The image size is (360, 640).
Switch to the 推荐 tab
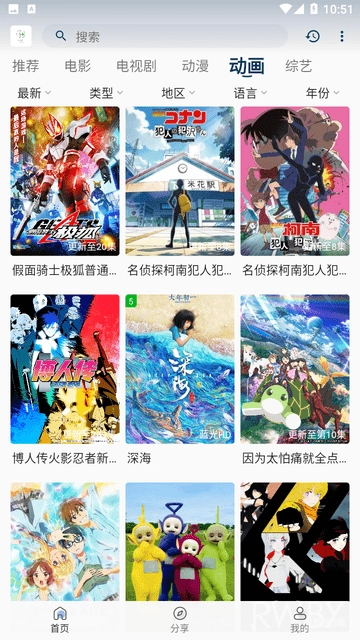[26, 66]
